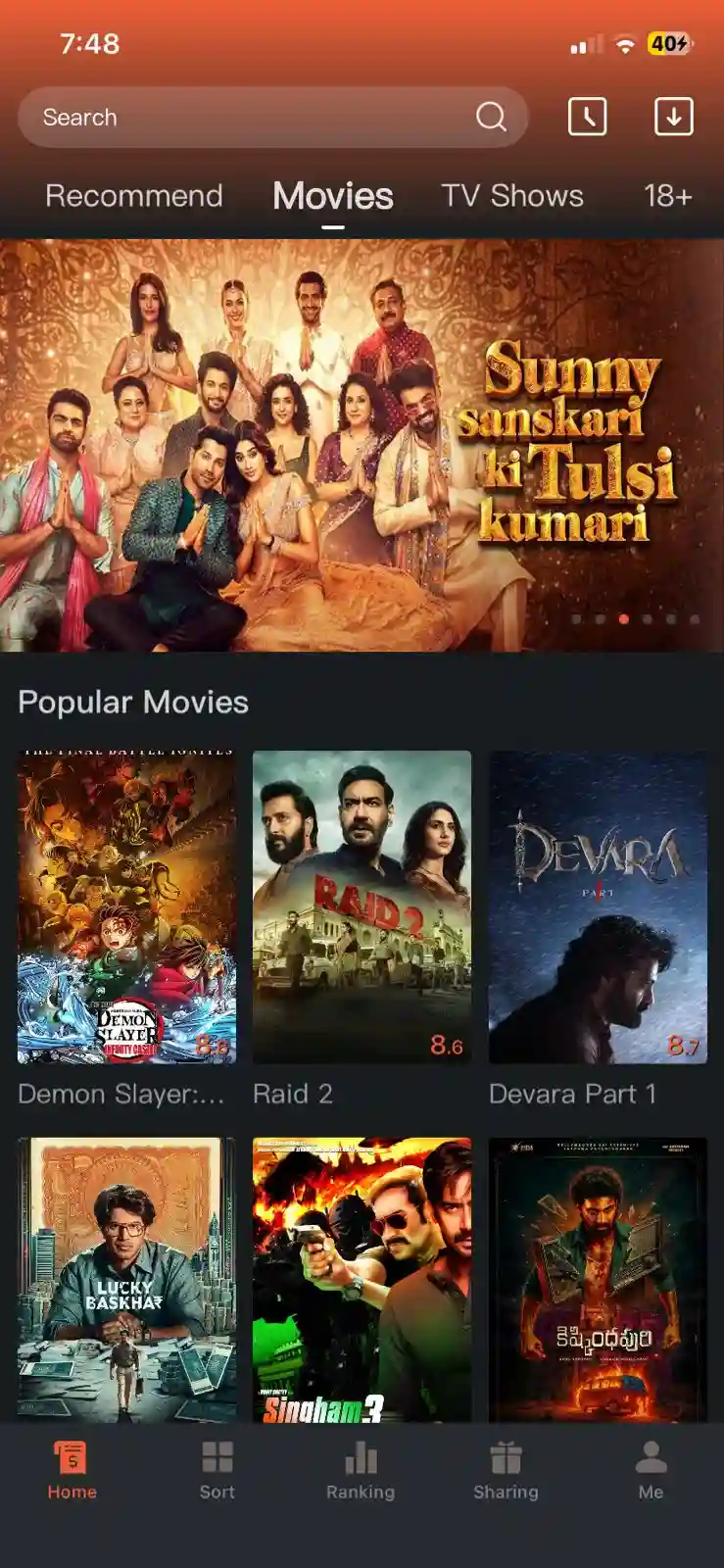Open the Raid 2 movie

click(x=362, y=907)
